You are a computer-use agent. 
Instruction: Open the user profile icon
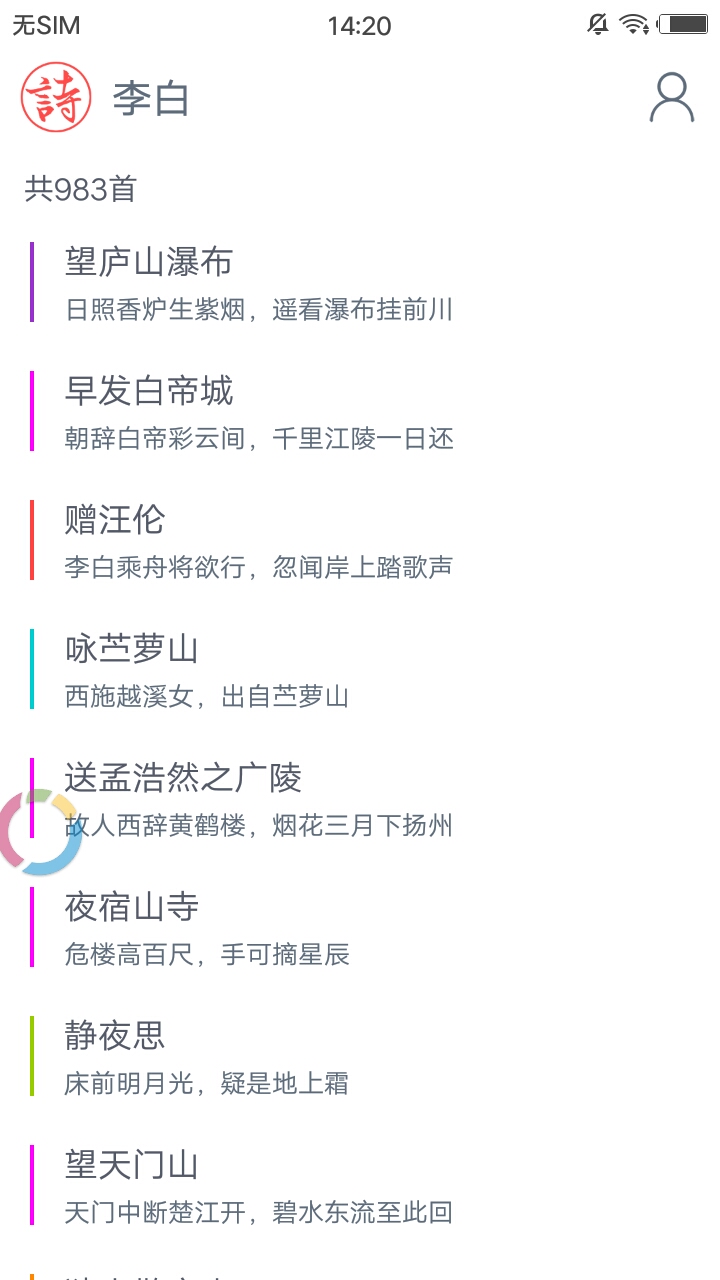coord(671,98)
